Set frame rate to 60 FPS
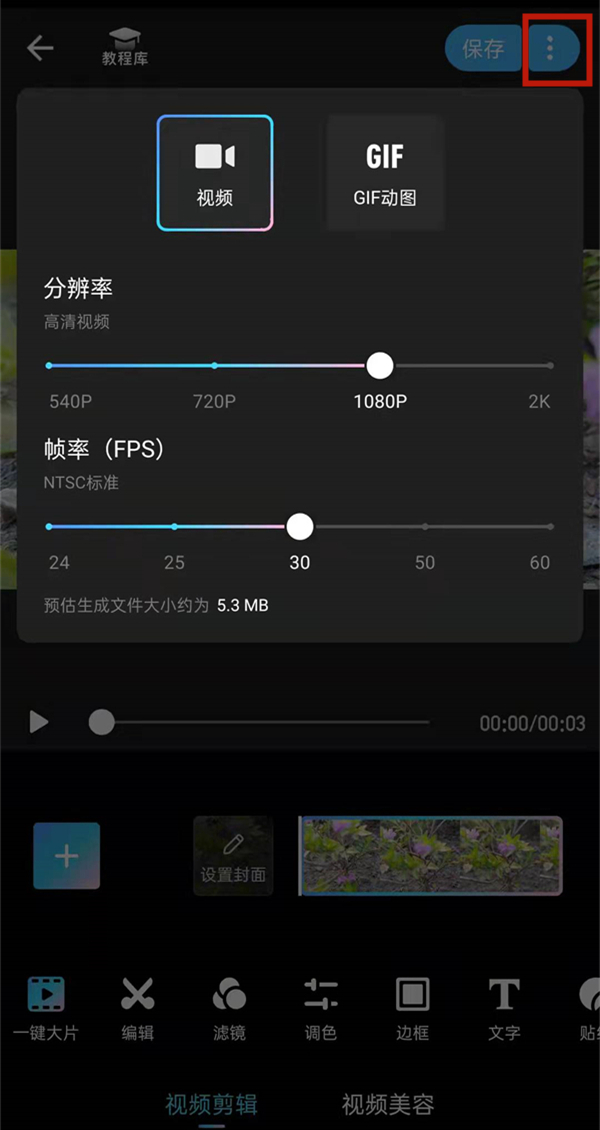This screenshot has width=600, height=1130. pos(549,526)
